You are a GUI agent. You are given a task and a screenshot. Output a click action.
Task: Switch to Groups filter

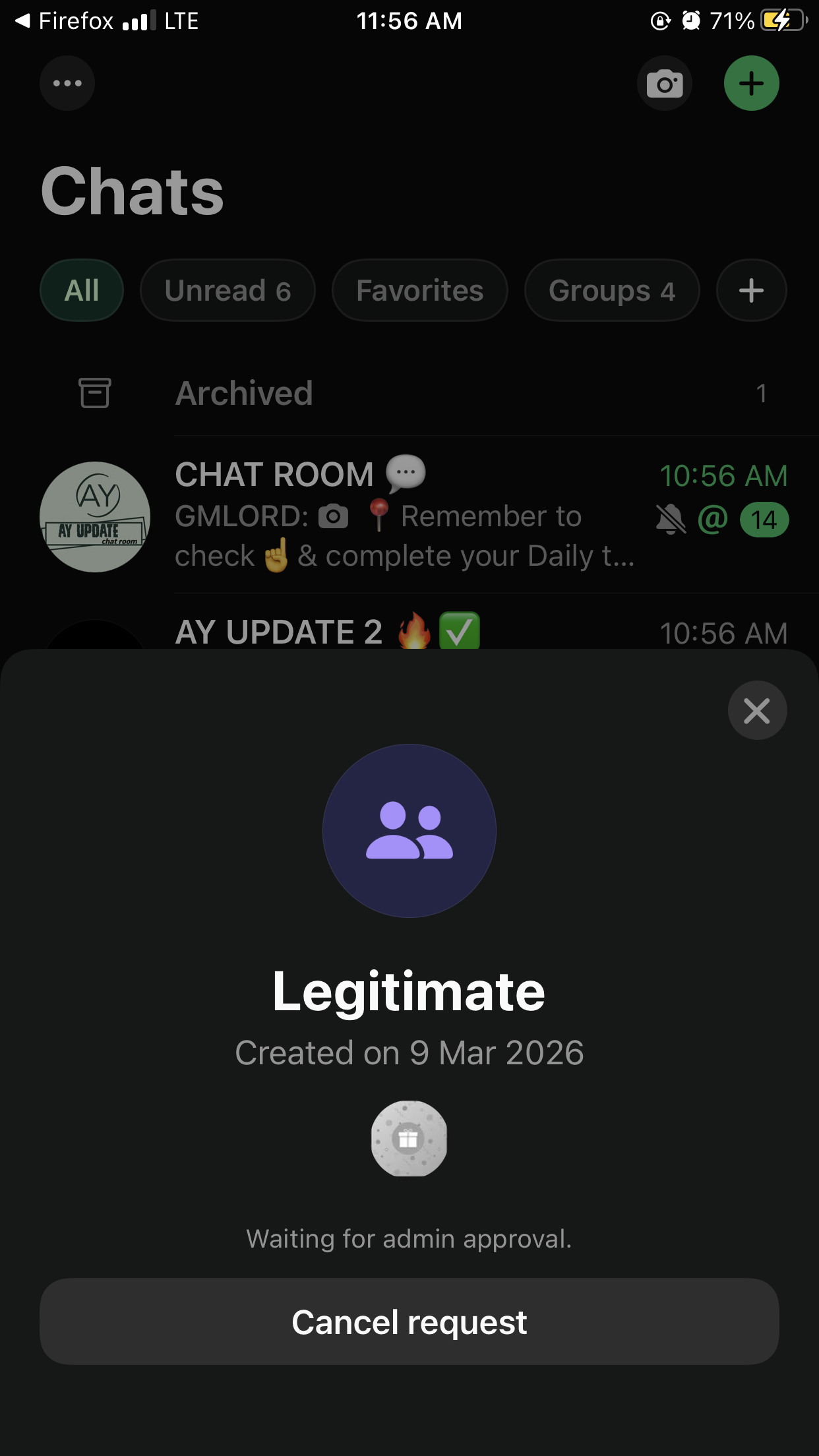(611, 291)
